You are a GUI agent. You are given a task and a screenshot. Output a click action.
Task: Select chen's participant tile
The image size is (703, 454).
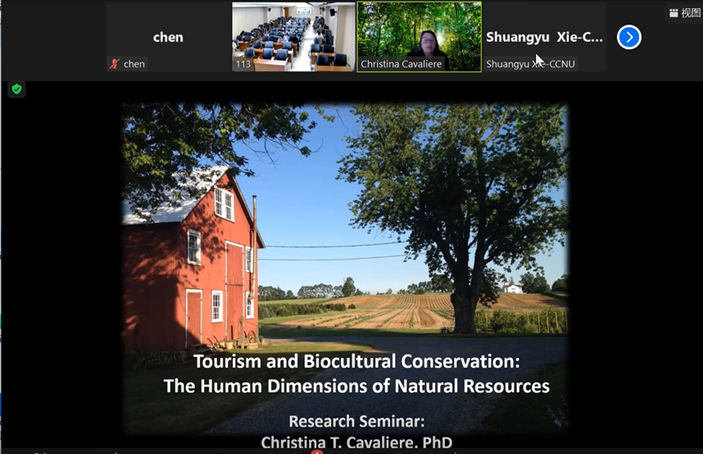[x=167, y=37]
